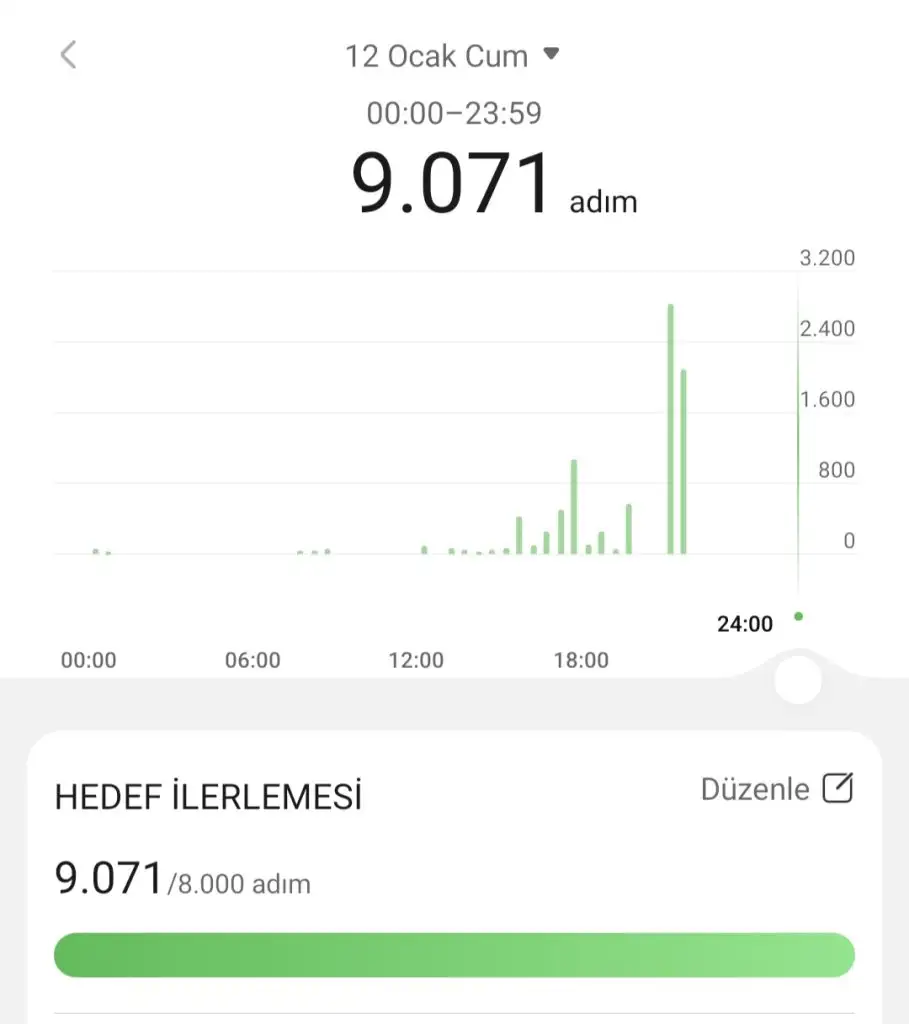Tap Düzenle to edit the step goal
Viewport: 909px width, 1024px height.
777,789
